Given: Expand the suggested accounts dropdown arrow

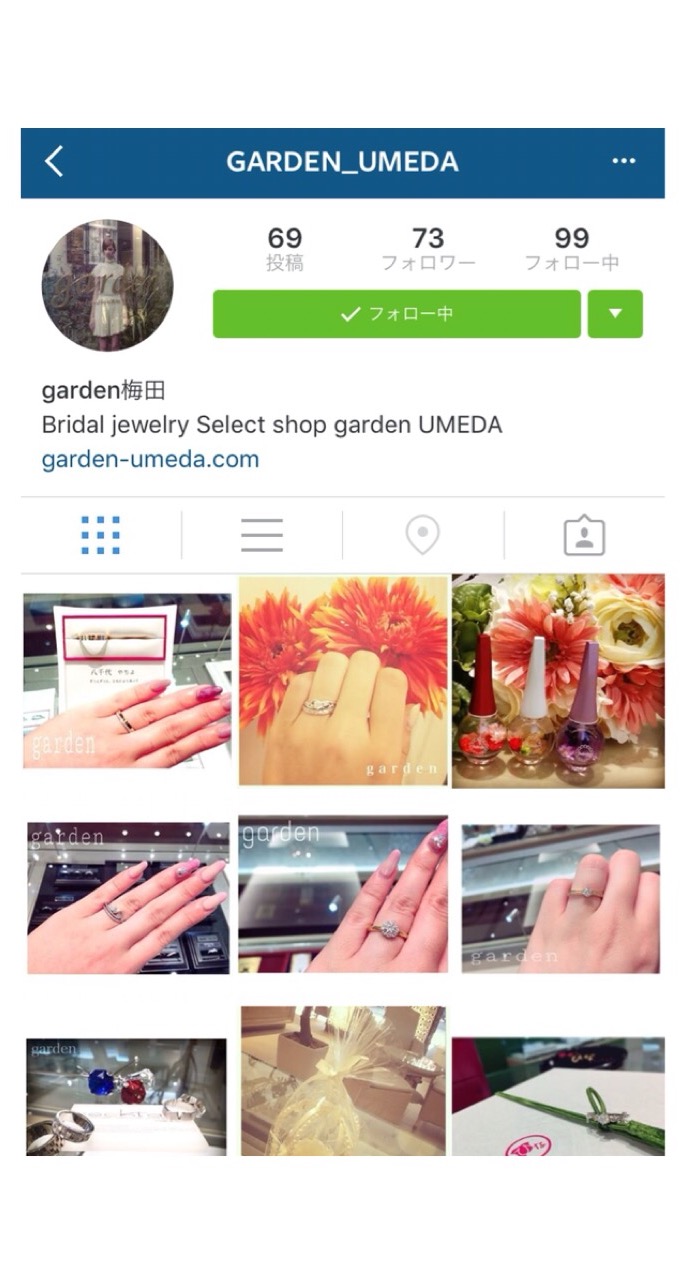Looking at the screenshot, I should [615, 314].
